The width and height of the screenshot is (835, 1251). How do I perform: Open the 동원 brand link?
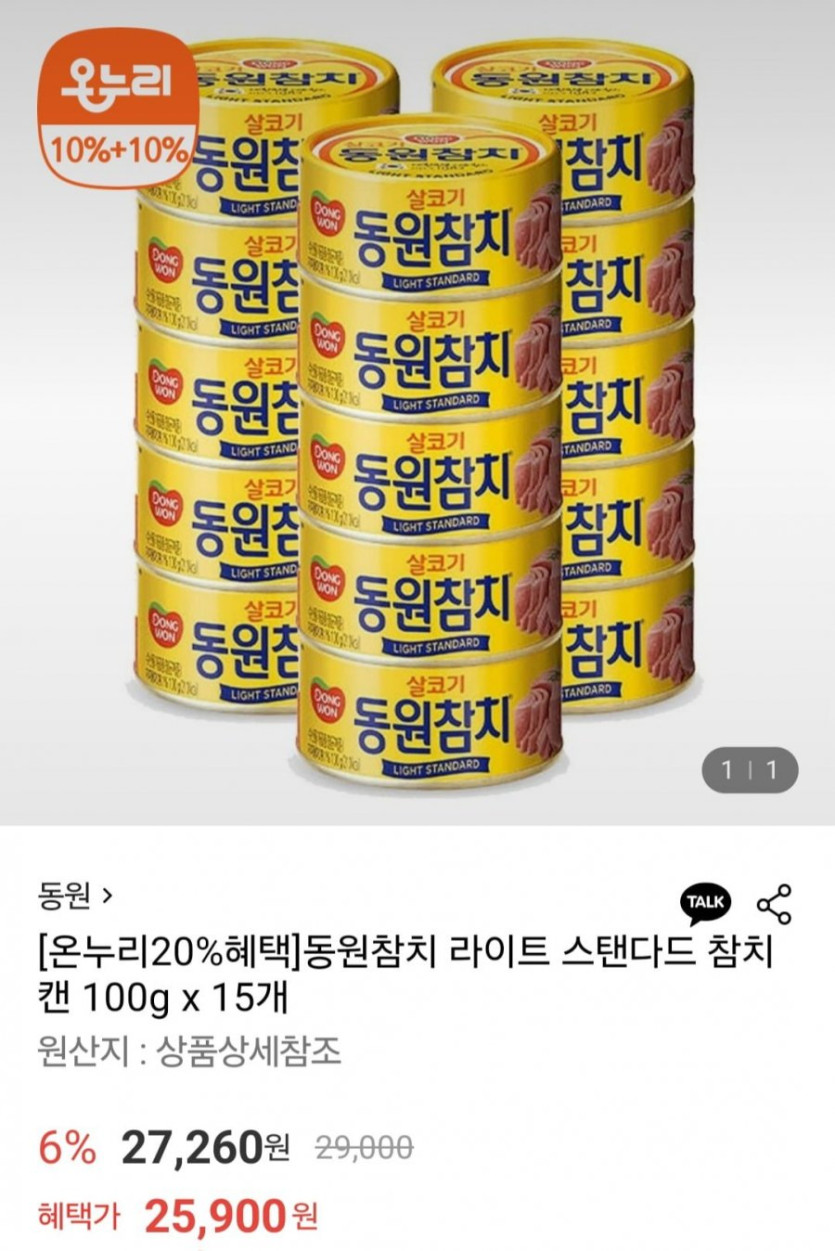click(74, 897)
